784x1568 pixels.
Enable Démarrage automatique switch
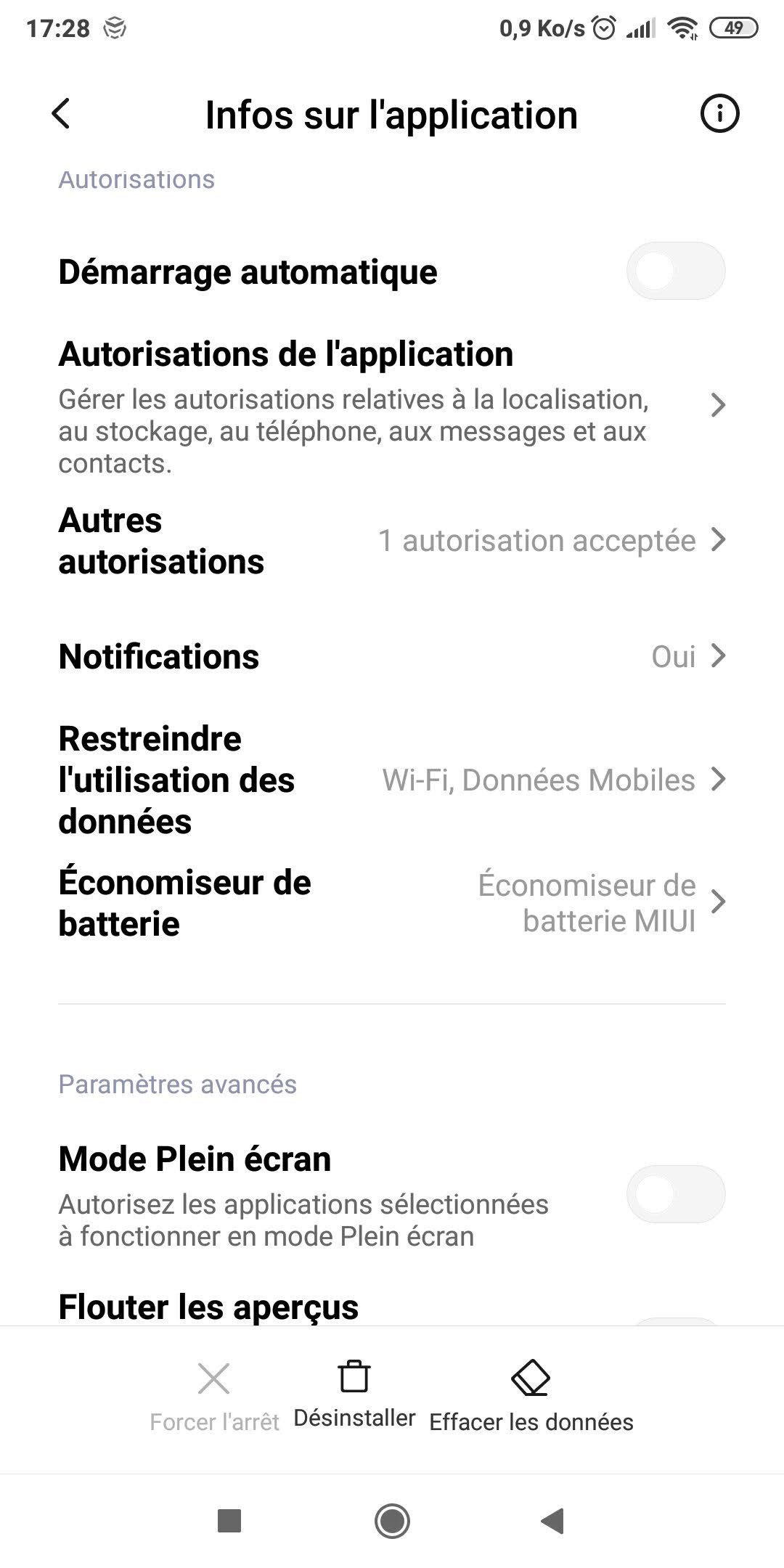pyautogui.click(x=675, y=271)
